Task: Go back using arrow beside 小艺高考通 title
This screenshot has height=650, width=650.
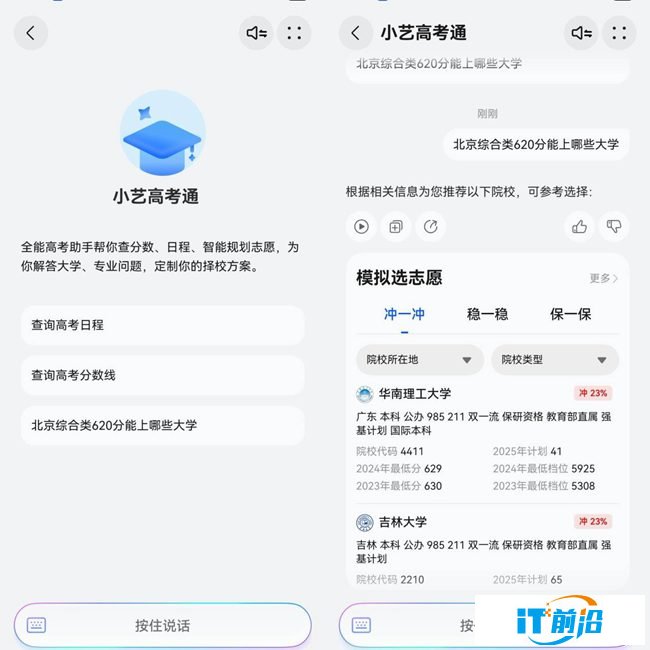Action: pyautogui.click(x=355, y=33)
